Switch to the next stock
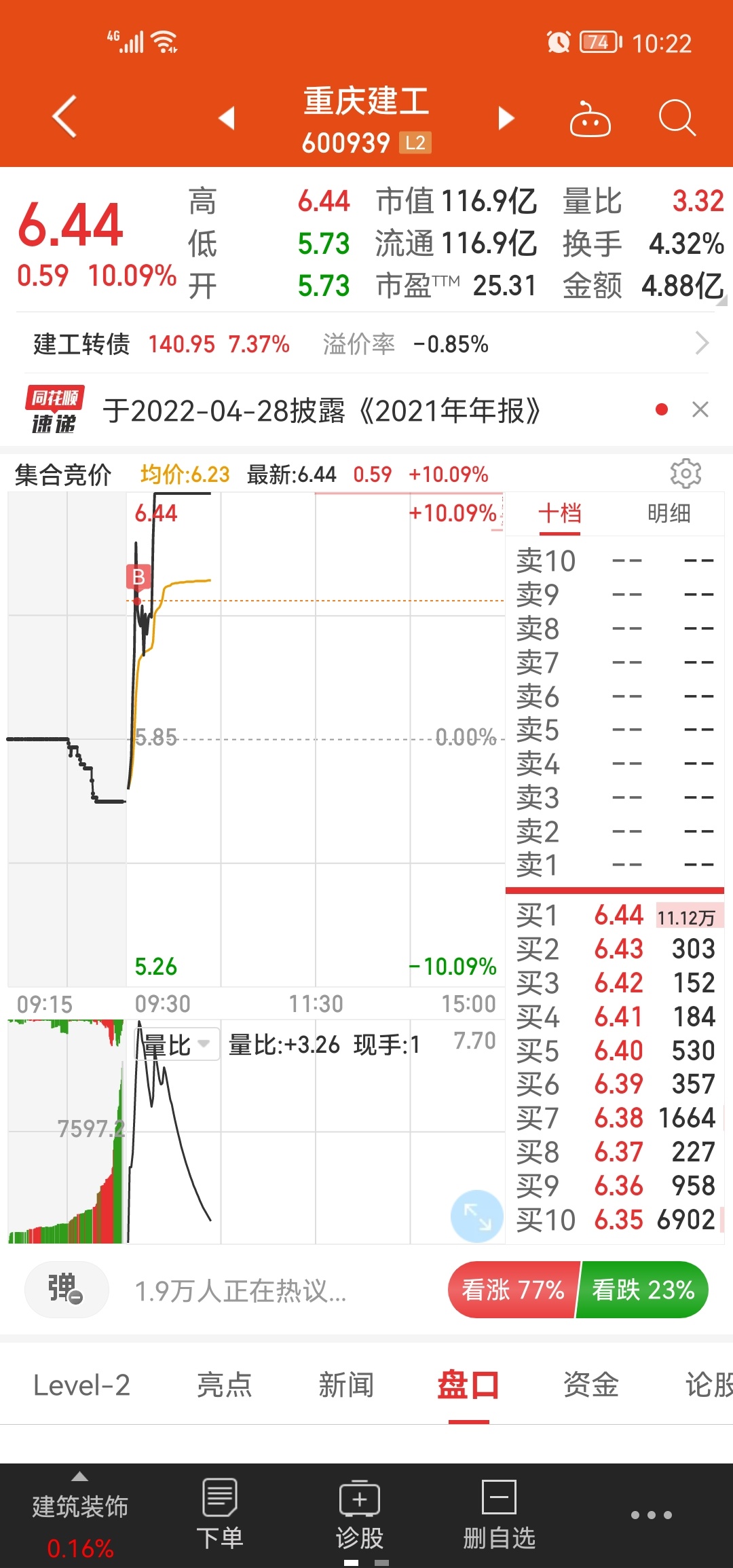This screenshot has width=733, height=1568. pyautogui.click(x=506, y=117)
